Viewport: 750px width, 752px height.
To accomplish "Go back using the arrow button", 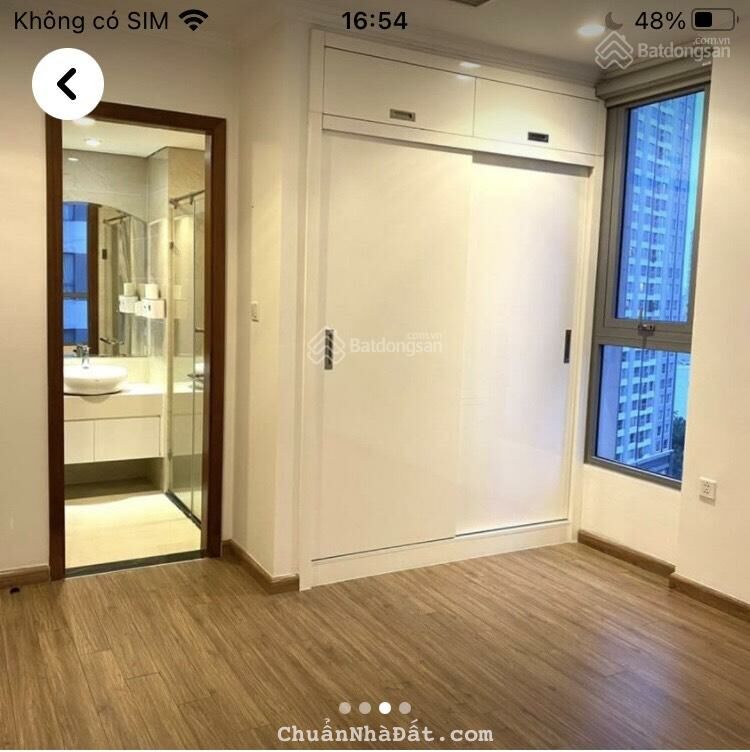I will pos(68,84).
